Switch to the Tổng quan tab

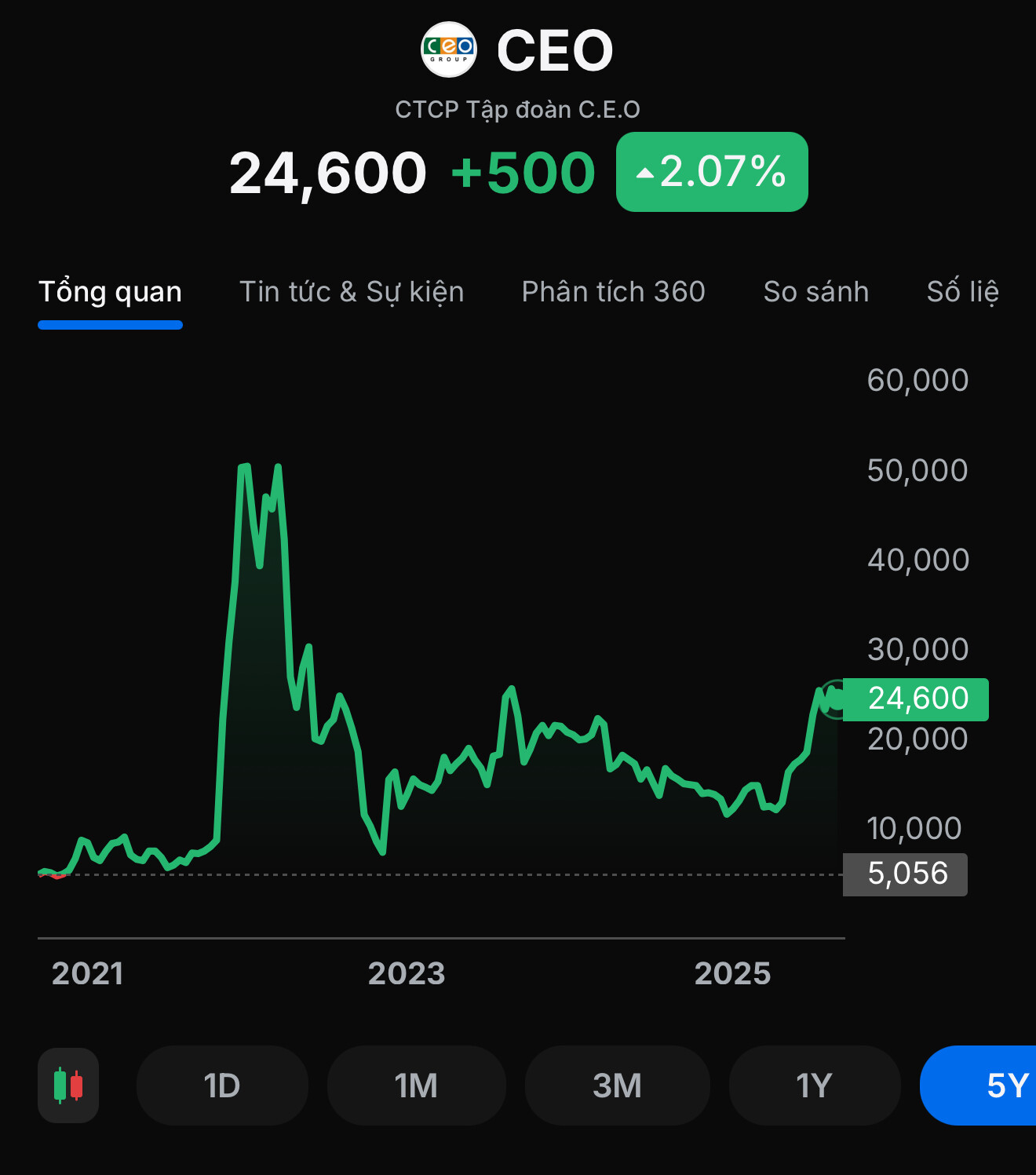click(110, 292)
